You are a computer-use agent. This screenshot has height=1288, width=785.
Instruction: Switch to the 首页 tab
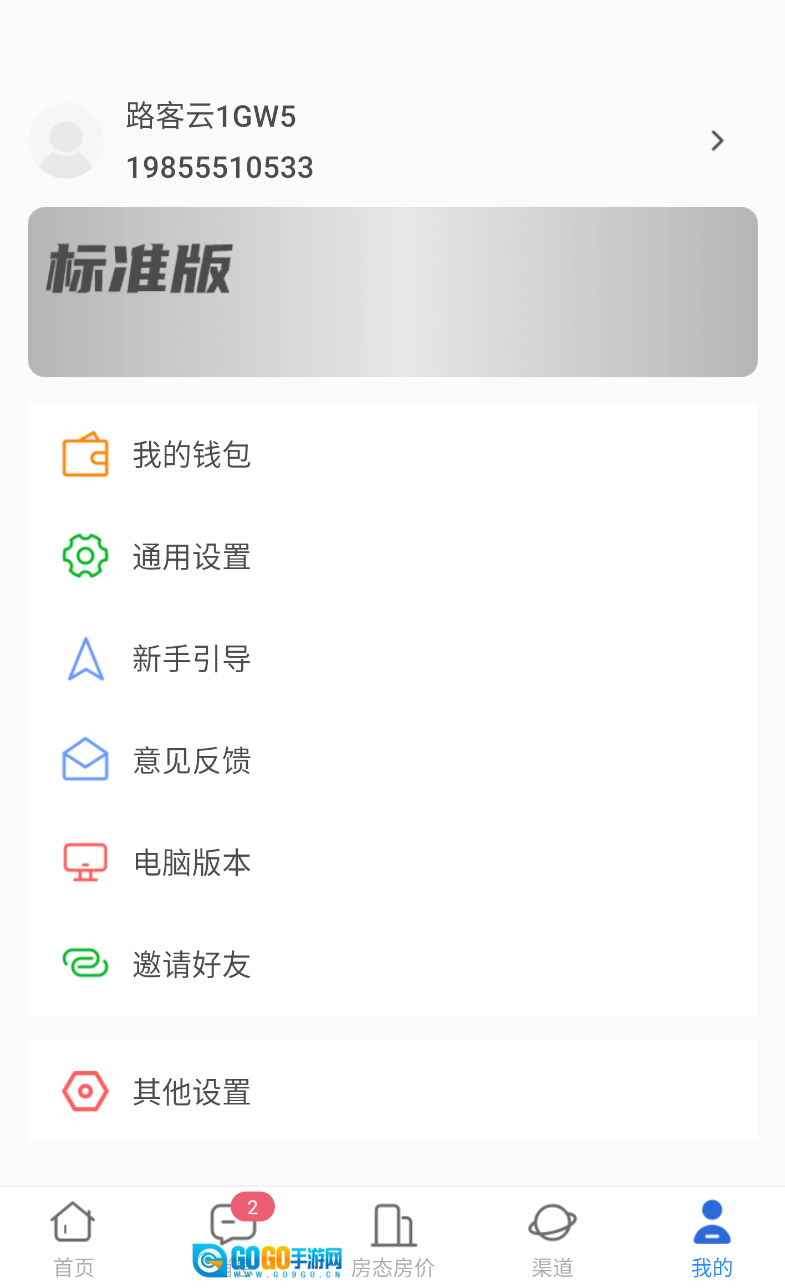73,1238
